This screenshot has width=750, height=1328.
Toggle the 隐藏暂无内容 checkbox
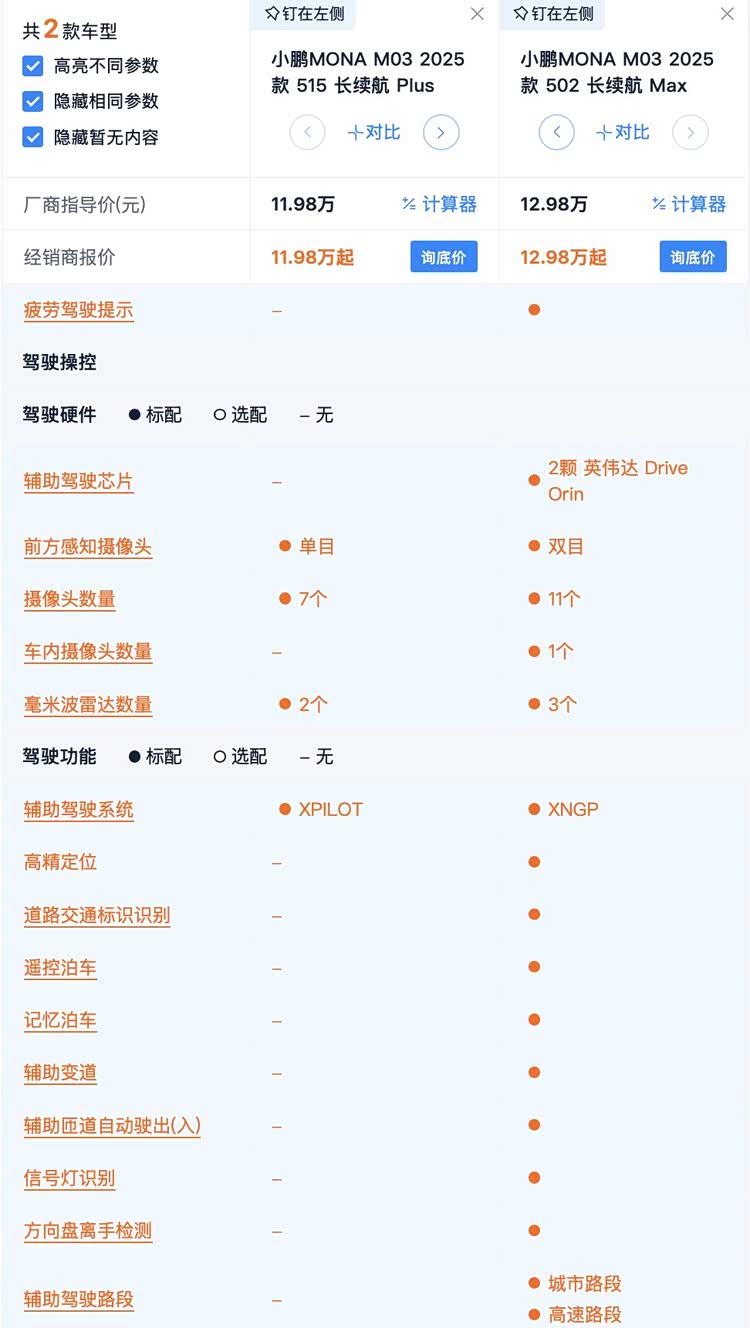coord(33,137)
